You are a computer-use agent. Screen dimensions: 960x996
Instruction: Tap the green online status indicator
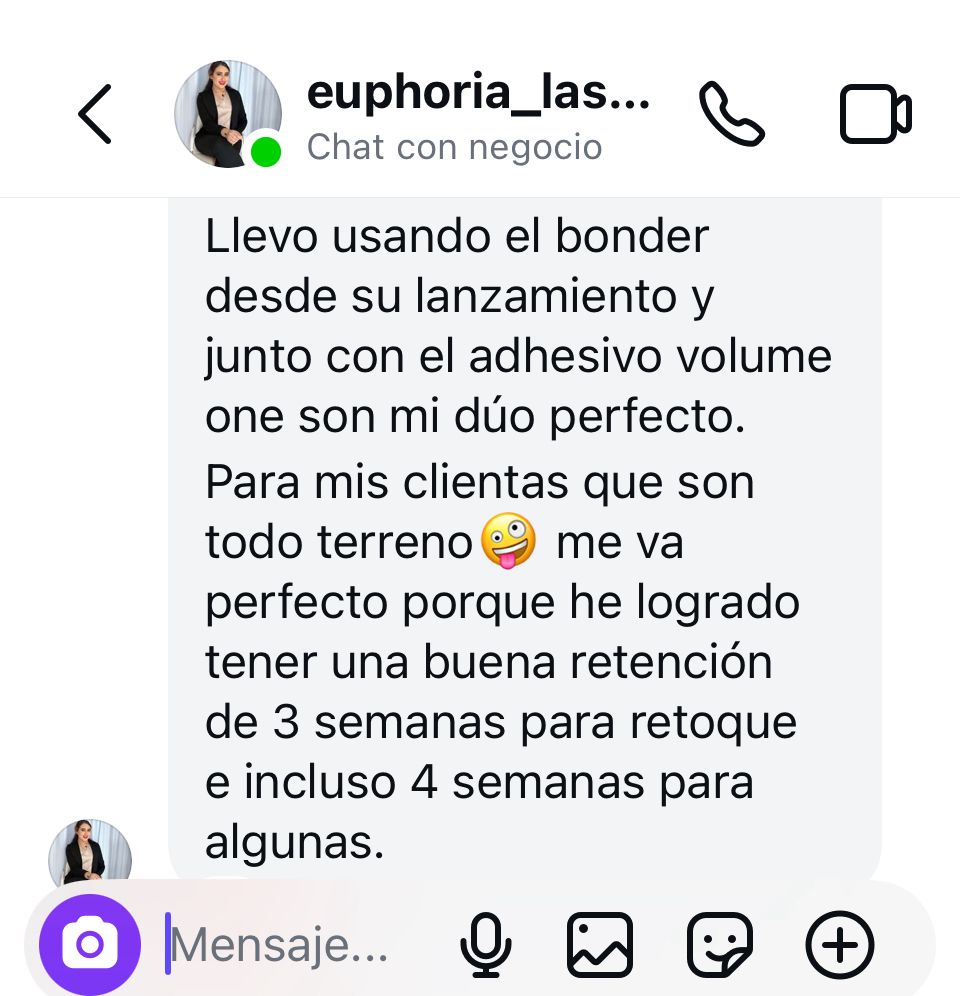coord(264,152)
